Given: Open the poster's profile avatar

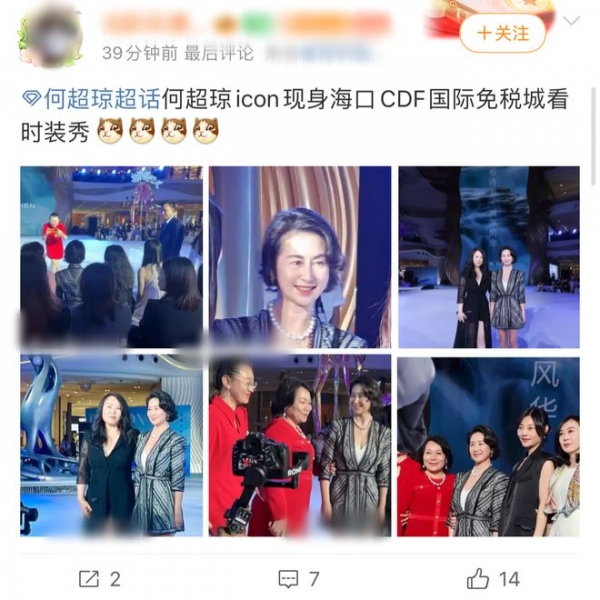Looking at the screenshot, I should 46,35.
